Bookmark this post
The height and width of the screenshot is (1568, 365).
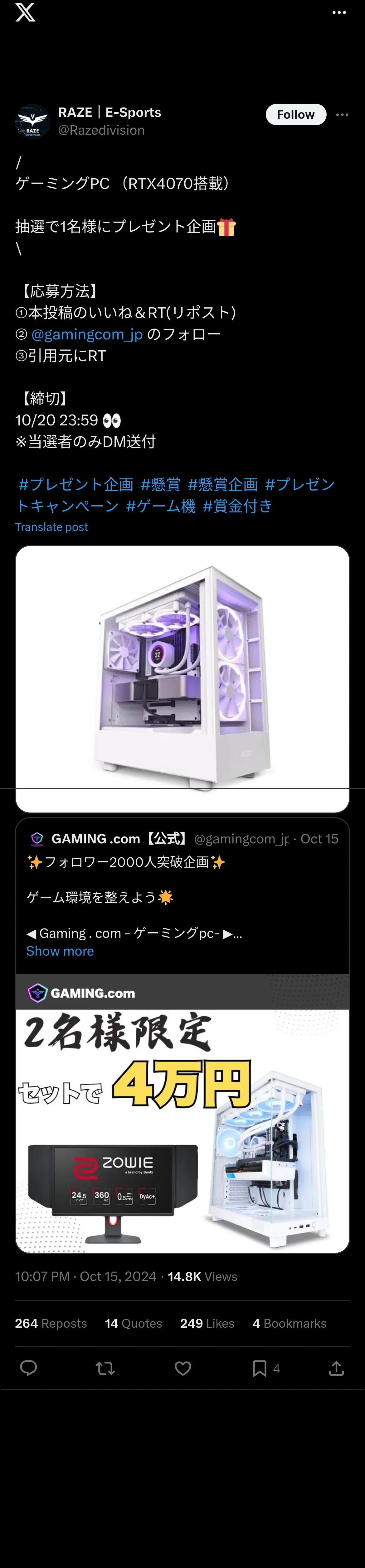(260, 1368)
